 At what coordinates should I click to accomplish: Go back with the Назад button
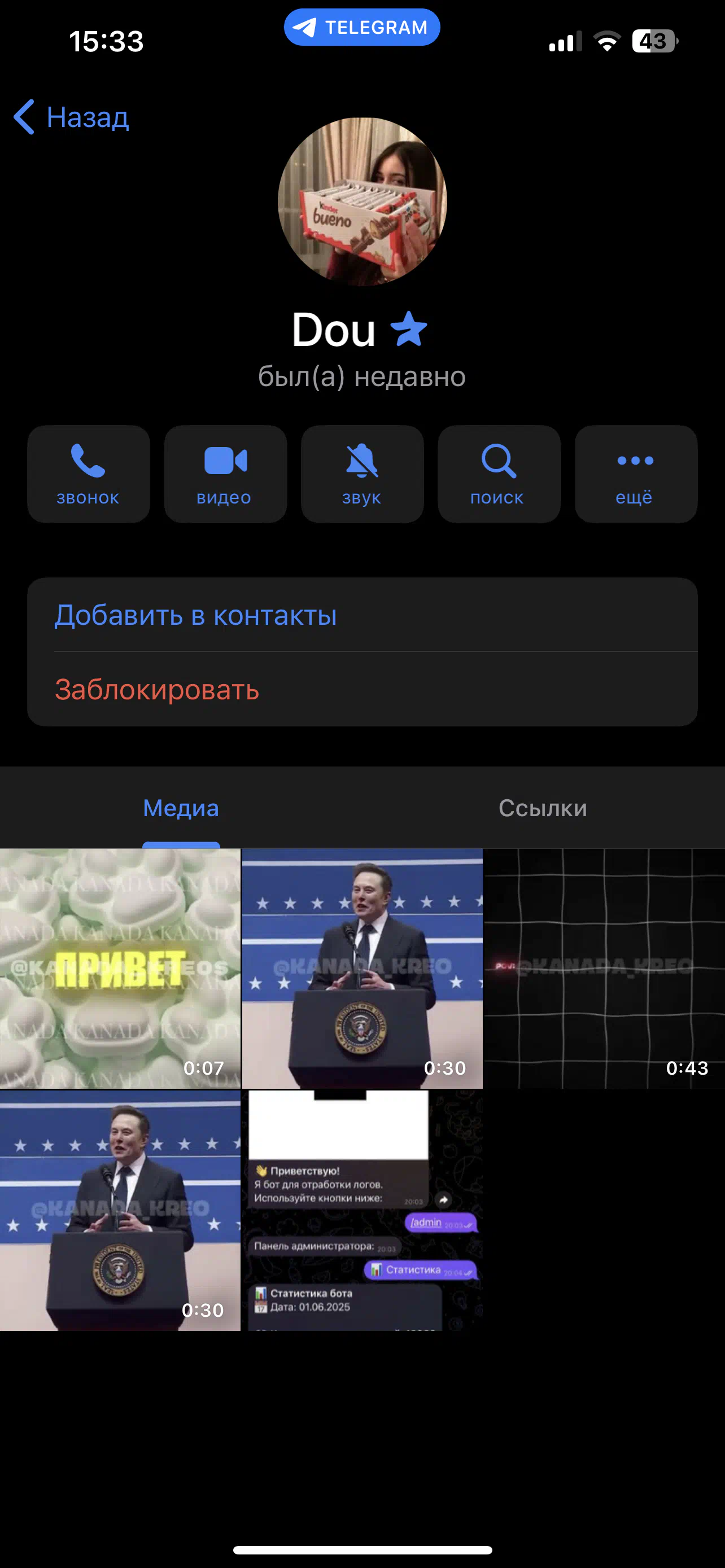(71, 117)
